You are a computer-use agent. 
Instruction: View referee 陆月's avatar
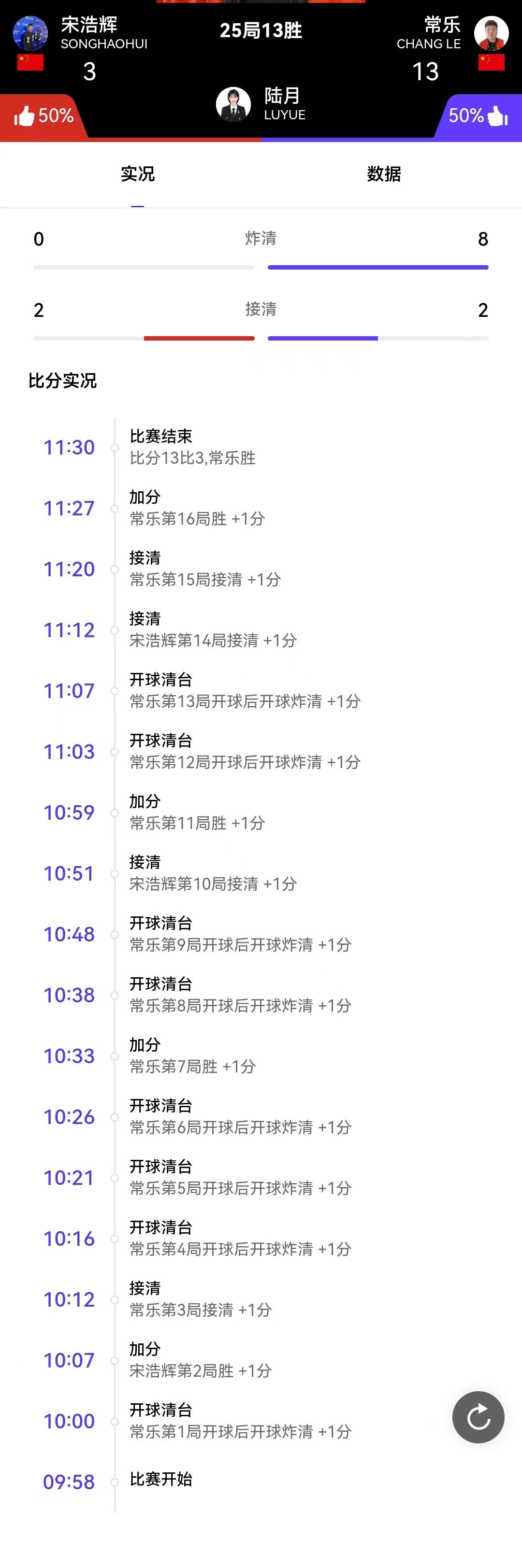233,104
